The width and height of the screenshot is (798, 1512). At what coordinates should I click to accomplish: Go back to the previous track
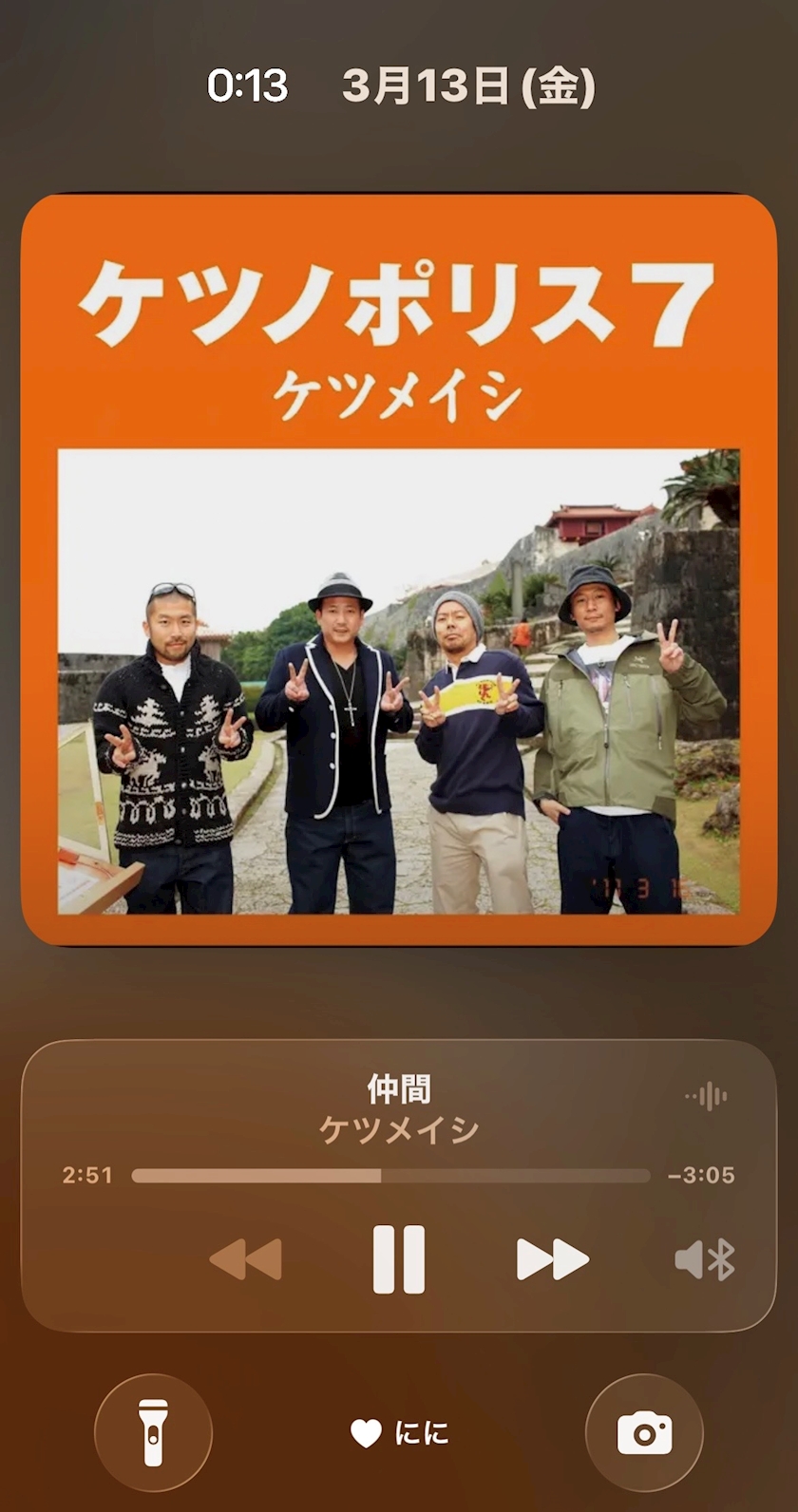coord(245,1259)
